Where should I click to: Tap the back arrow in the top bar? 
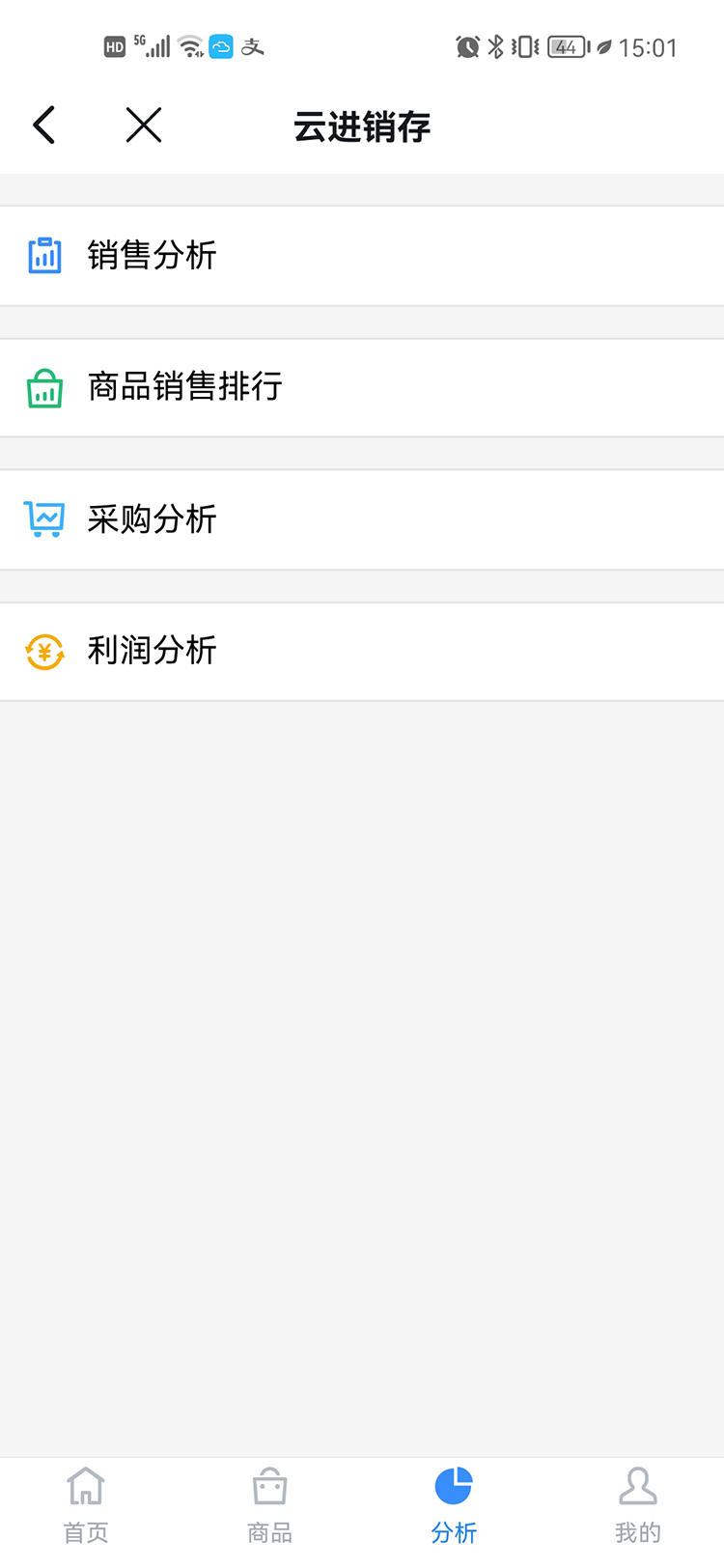pos(43,125)
